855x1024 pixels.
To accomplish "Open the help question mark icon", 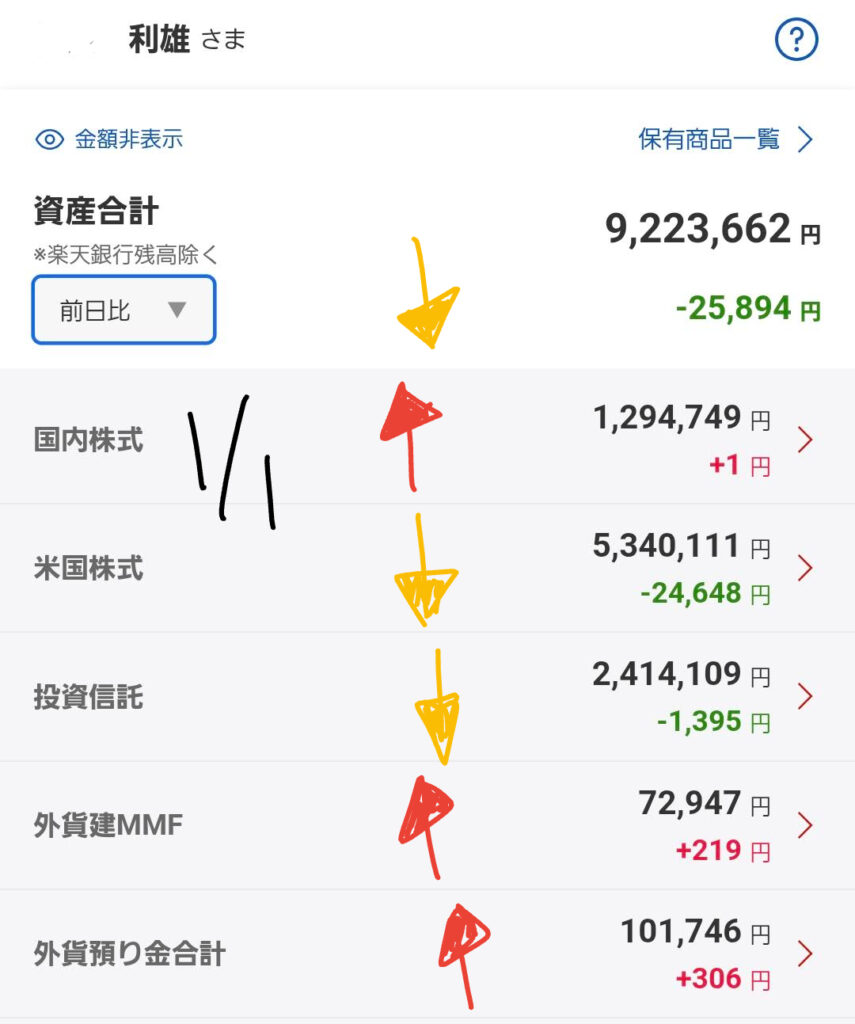I will click(x=797, y=40).
